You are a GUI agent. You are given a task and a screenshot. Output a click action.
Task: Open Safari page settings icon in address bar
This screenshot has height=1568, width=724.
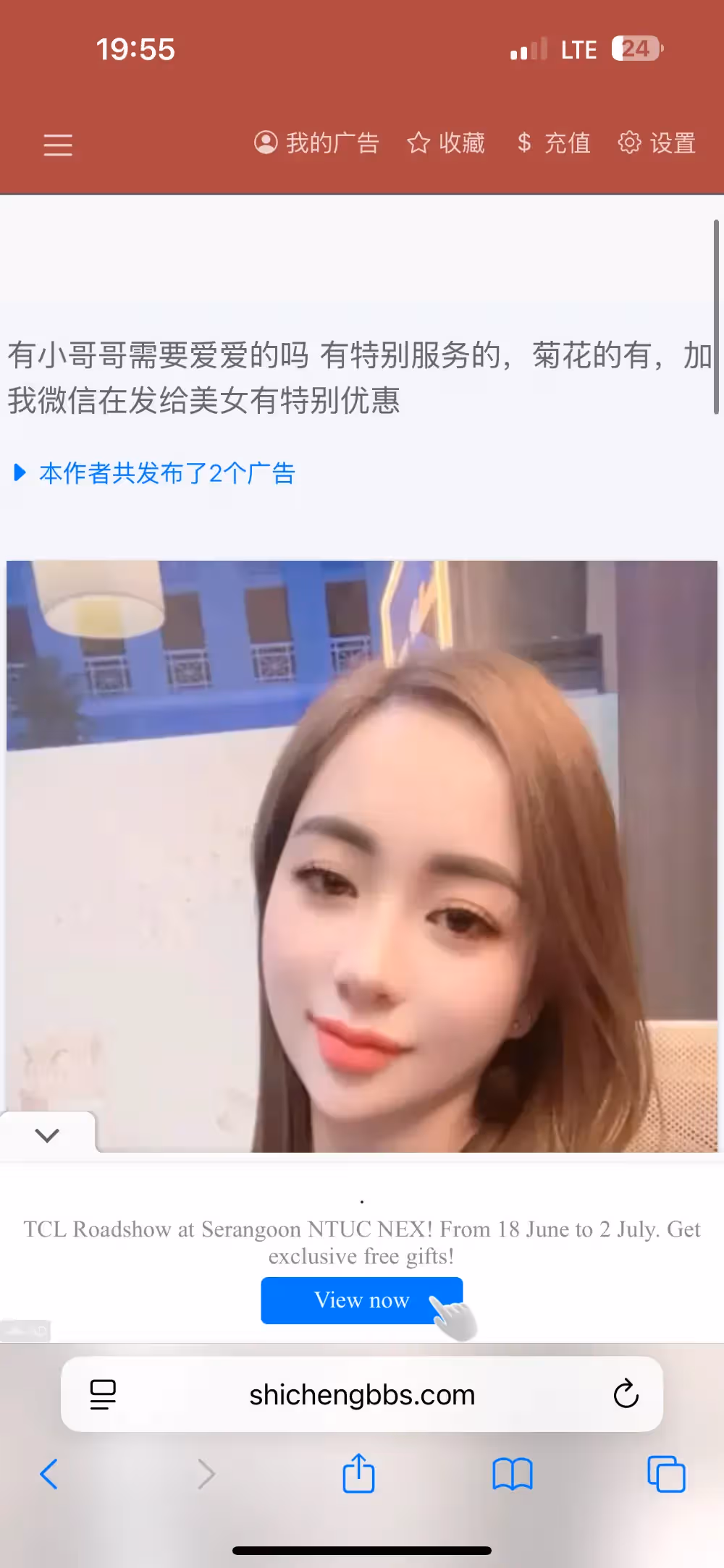click(x=103, y=1394)
